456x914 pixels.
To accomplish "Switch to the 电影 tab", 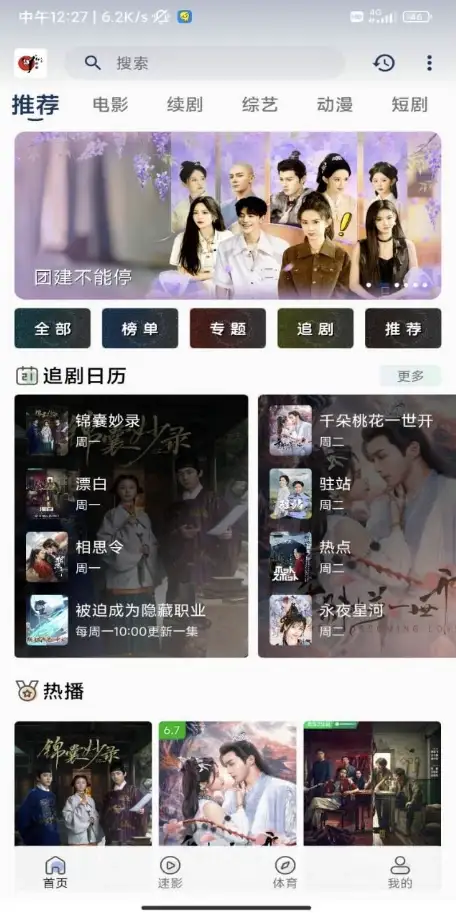I will [x=110, y=105].
